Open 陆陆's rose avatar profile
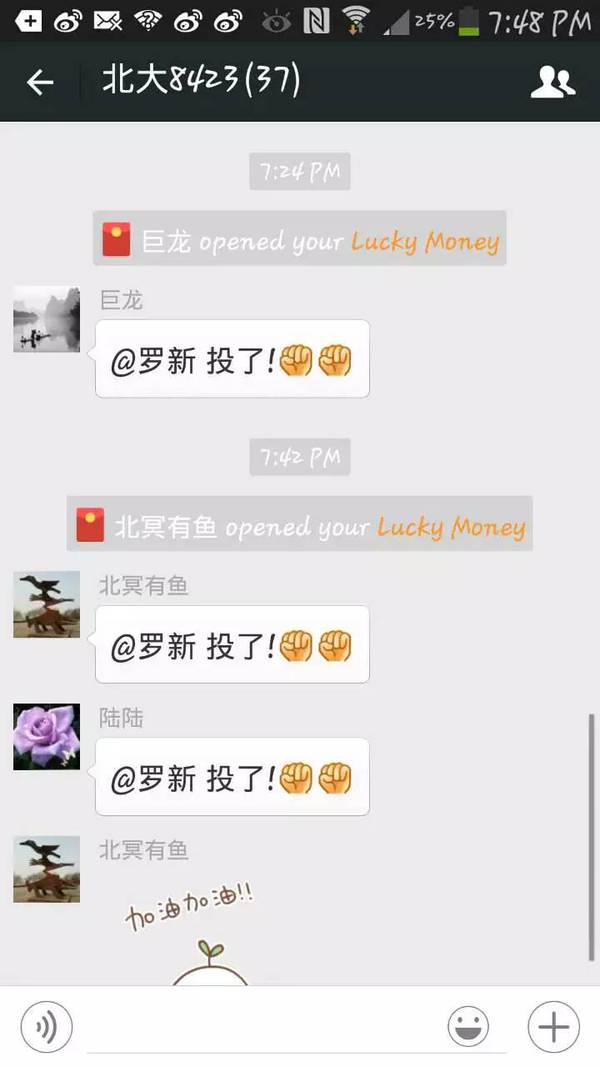The height and width of the screenshot is (1067, 600). point(46,737)
